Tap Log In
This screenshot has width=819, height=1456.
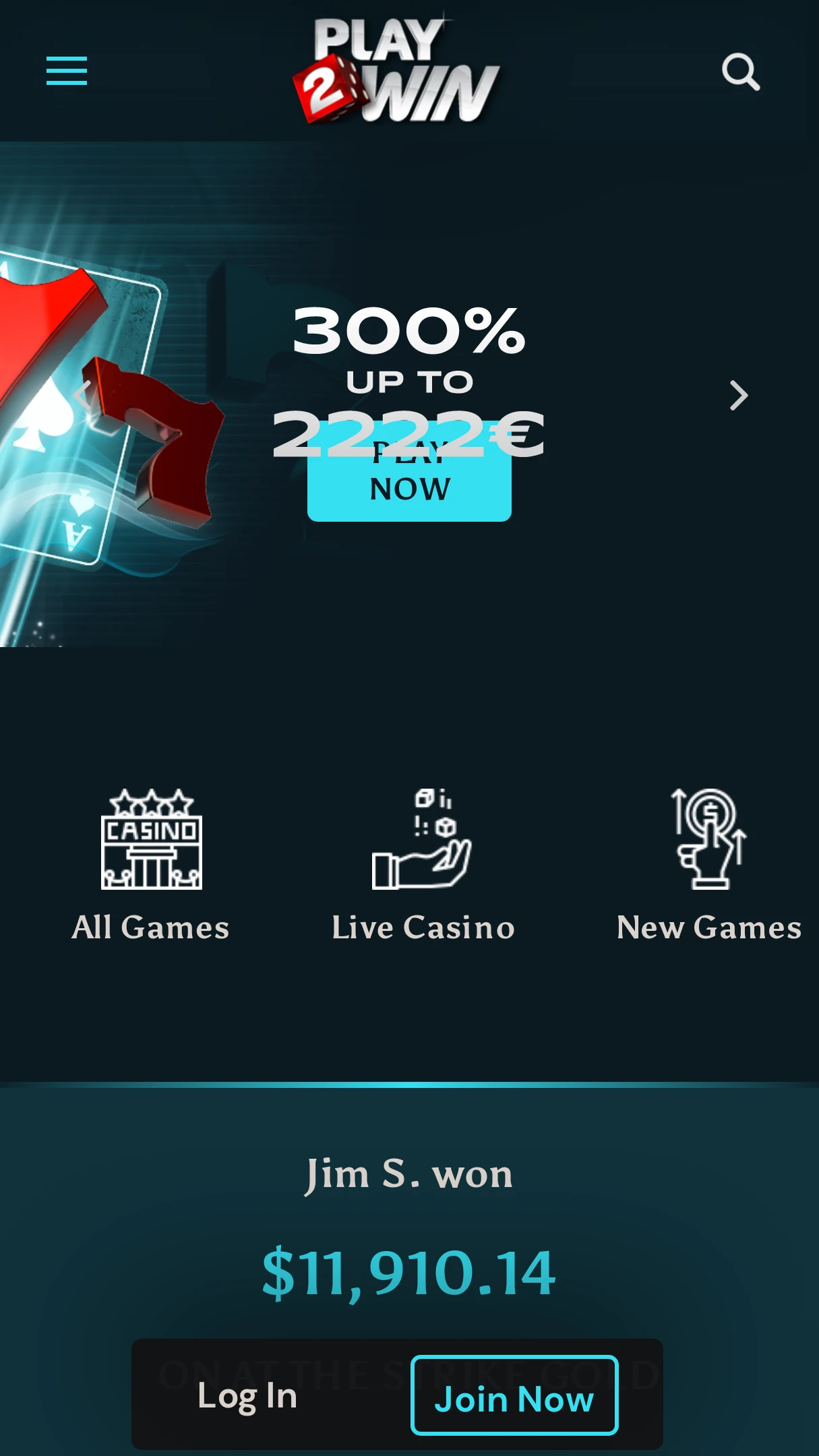[x=247, y=1395]
